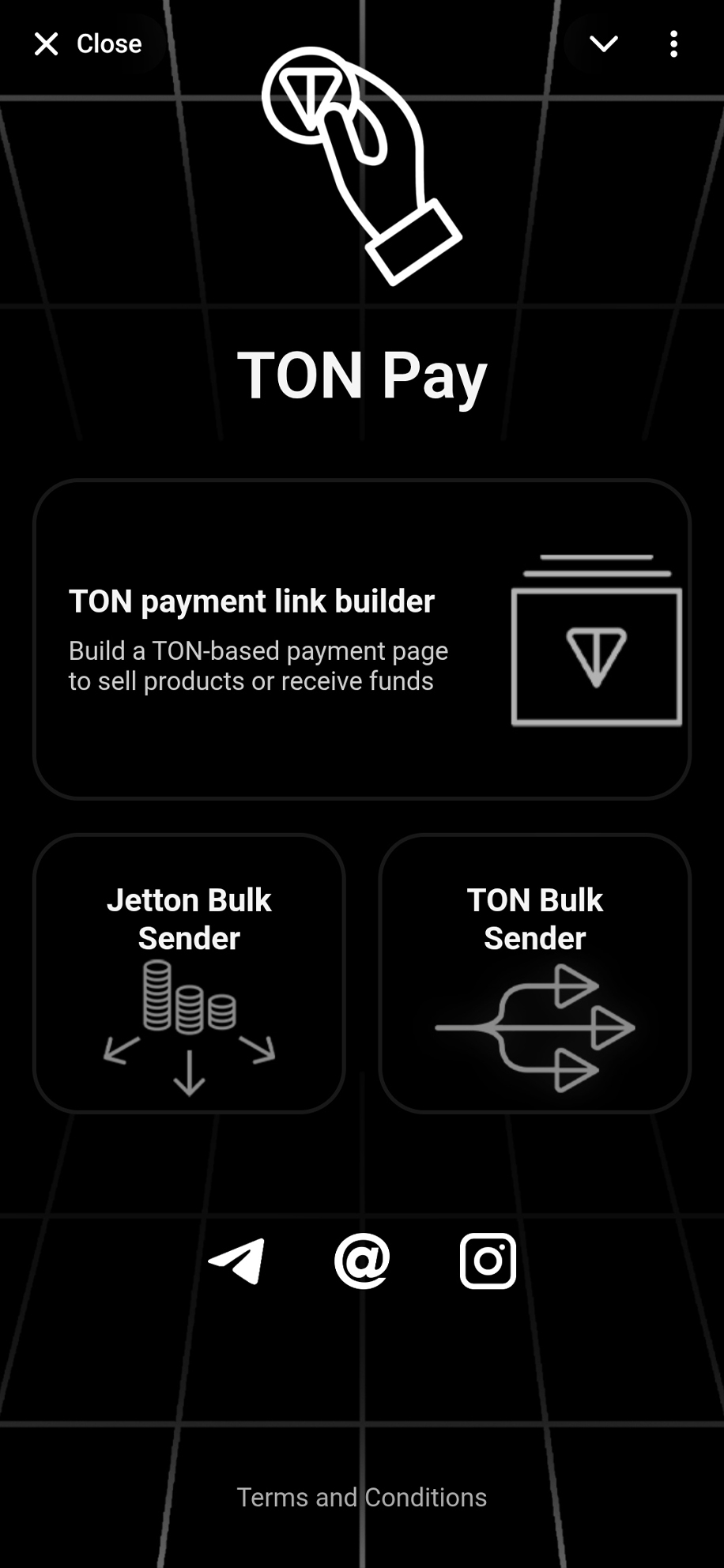Image resolution: width=724 pixels, height=1568 pixels.
Task: Select the Jetton Bulk Sender heading
Action: pos(190,918)
